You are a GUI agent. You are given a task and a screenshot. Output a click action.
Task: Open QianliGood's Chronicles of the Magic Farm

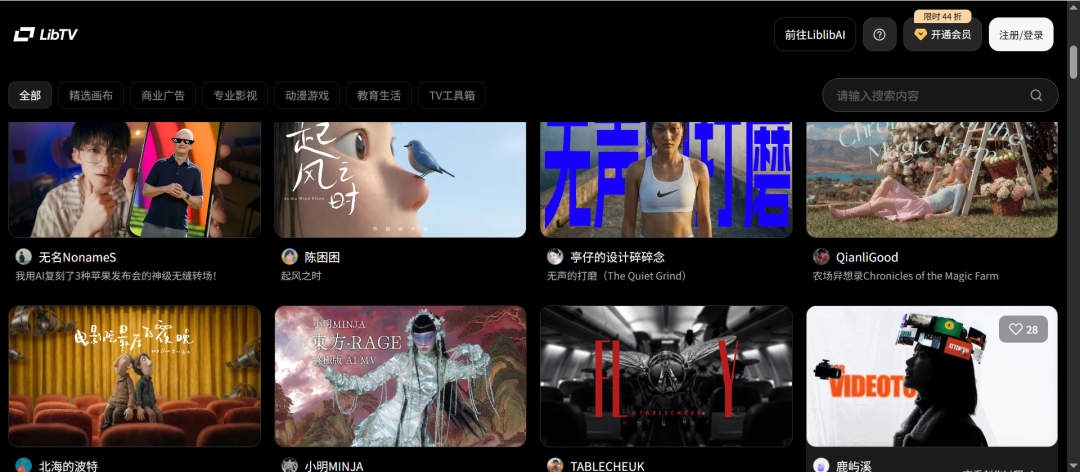tap(932, 180)
